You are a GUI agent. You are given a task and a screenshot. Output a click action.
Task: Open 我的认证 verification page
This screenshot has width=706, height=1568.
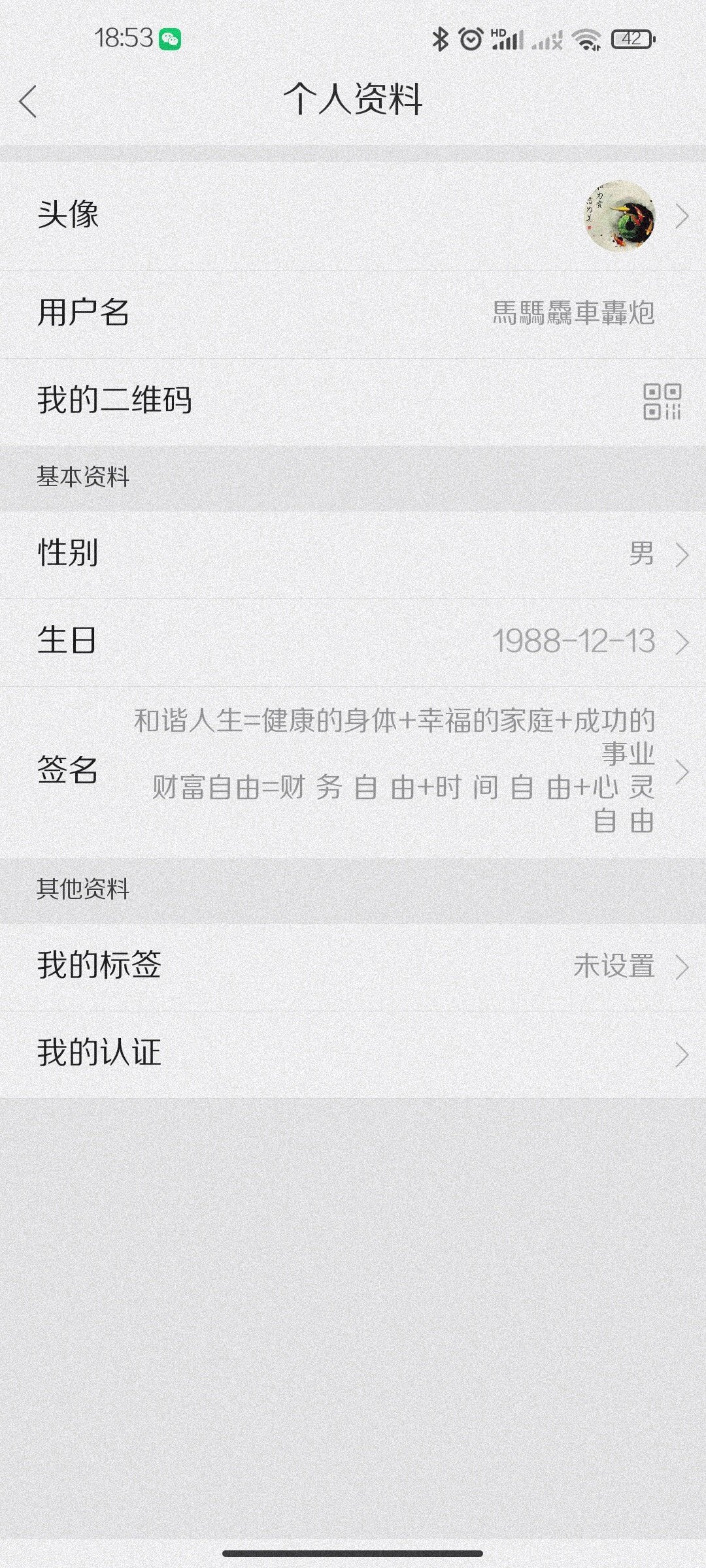coord(353,1053)
